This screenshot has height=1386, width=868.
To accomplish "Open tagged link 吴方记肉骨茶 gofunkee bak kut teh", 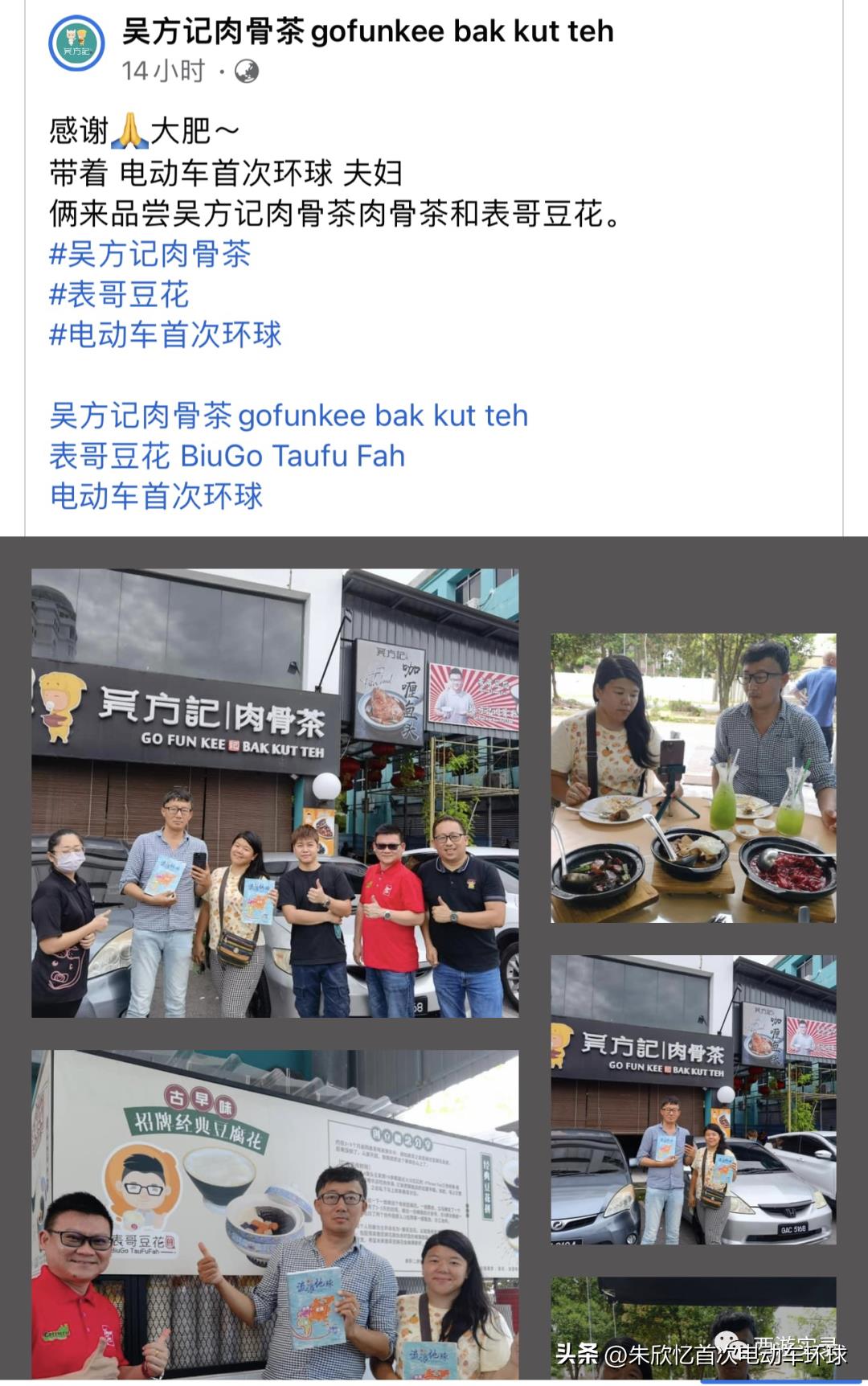I will (289, 416).
